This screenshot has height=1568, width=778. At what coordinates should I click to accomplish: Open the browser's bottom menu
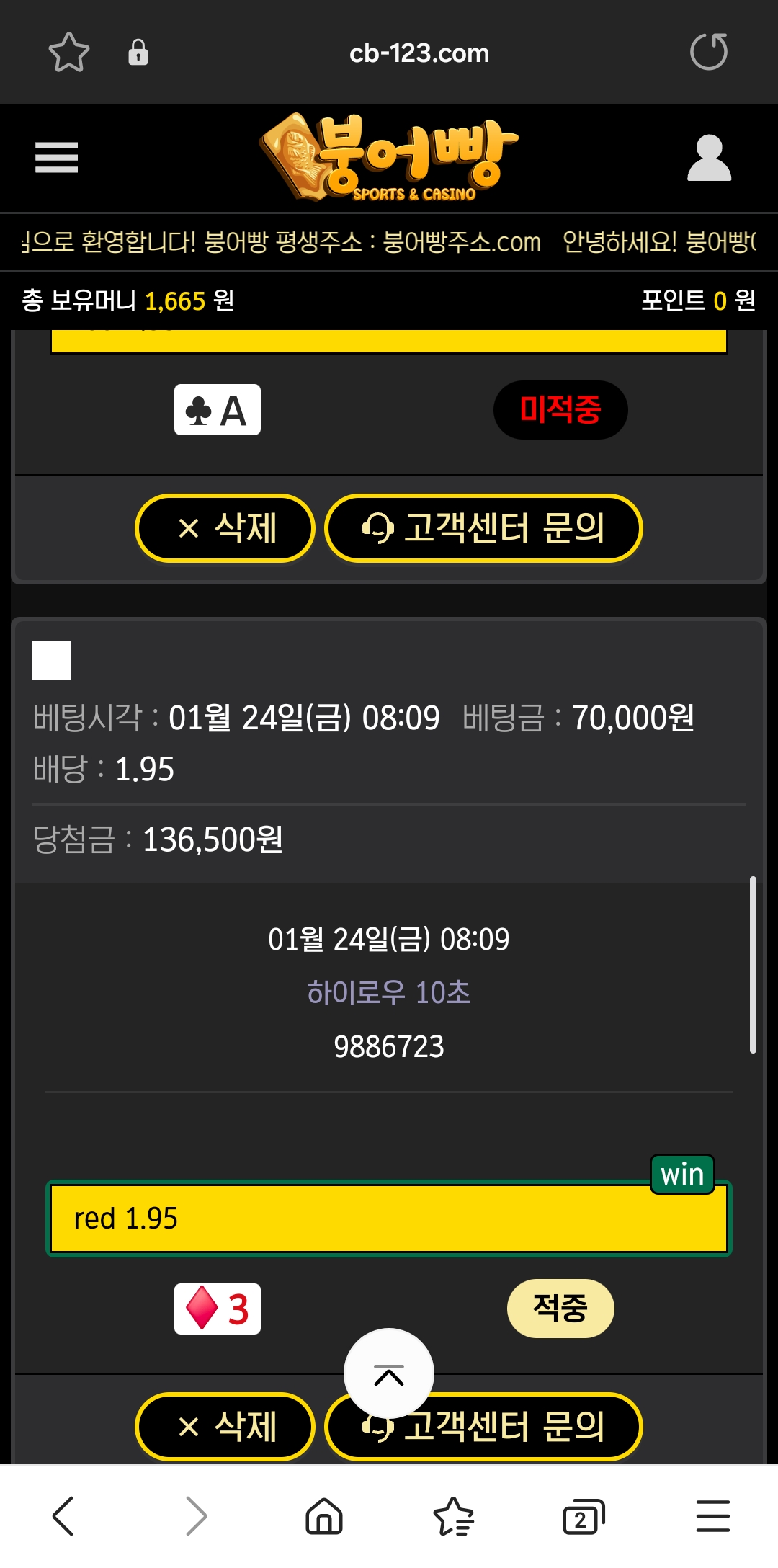712,1516
